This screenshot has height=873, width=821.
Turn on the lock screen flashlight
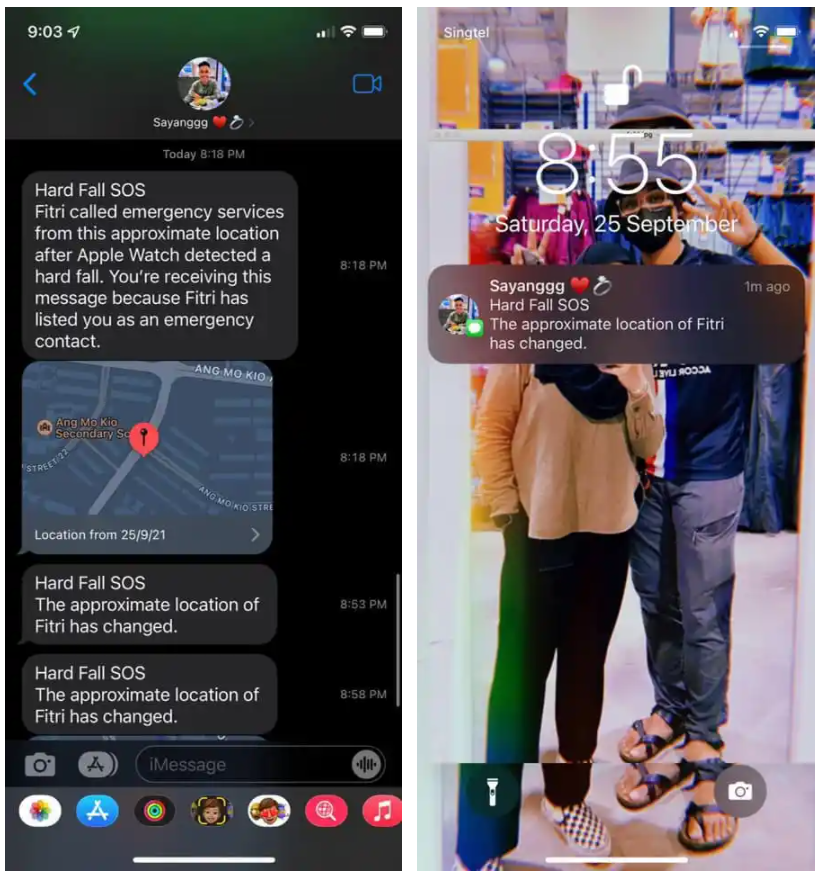[x=492, y=792]
